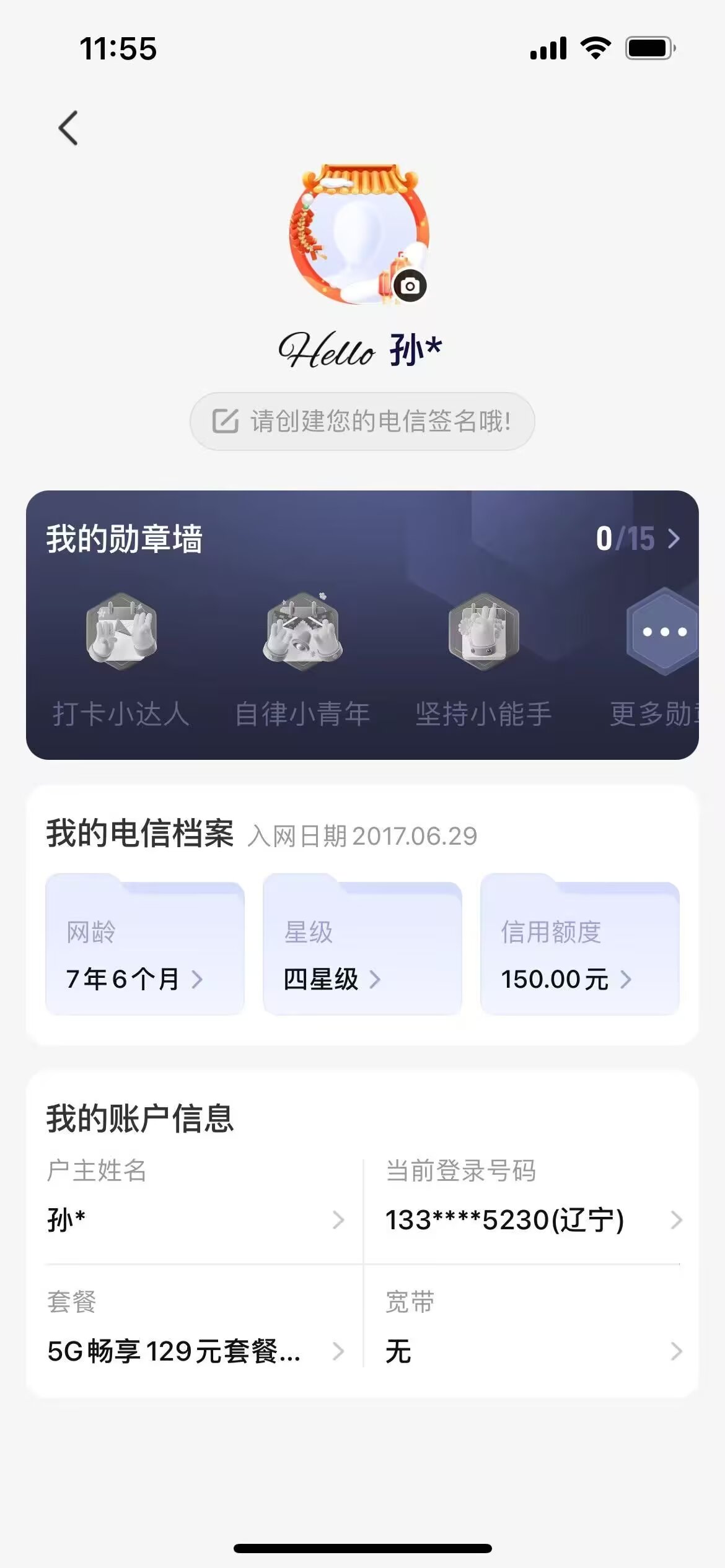Viewport: 725px width, 1568px height.
Task: Open the 网龄 7年6个月 card
Action: pyautogui.click(x=145, y=944)
